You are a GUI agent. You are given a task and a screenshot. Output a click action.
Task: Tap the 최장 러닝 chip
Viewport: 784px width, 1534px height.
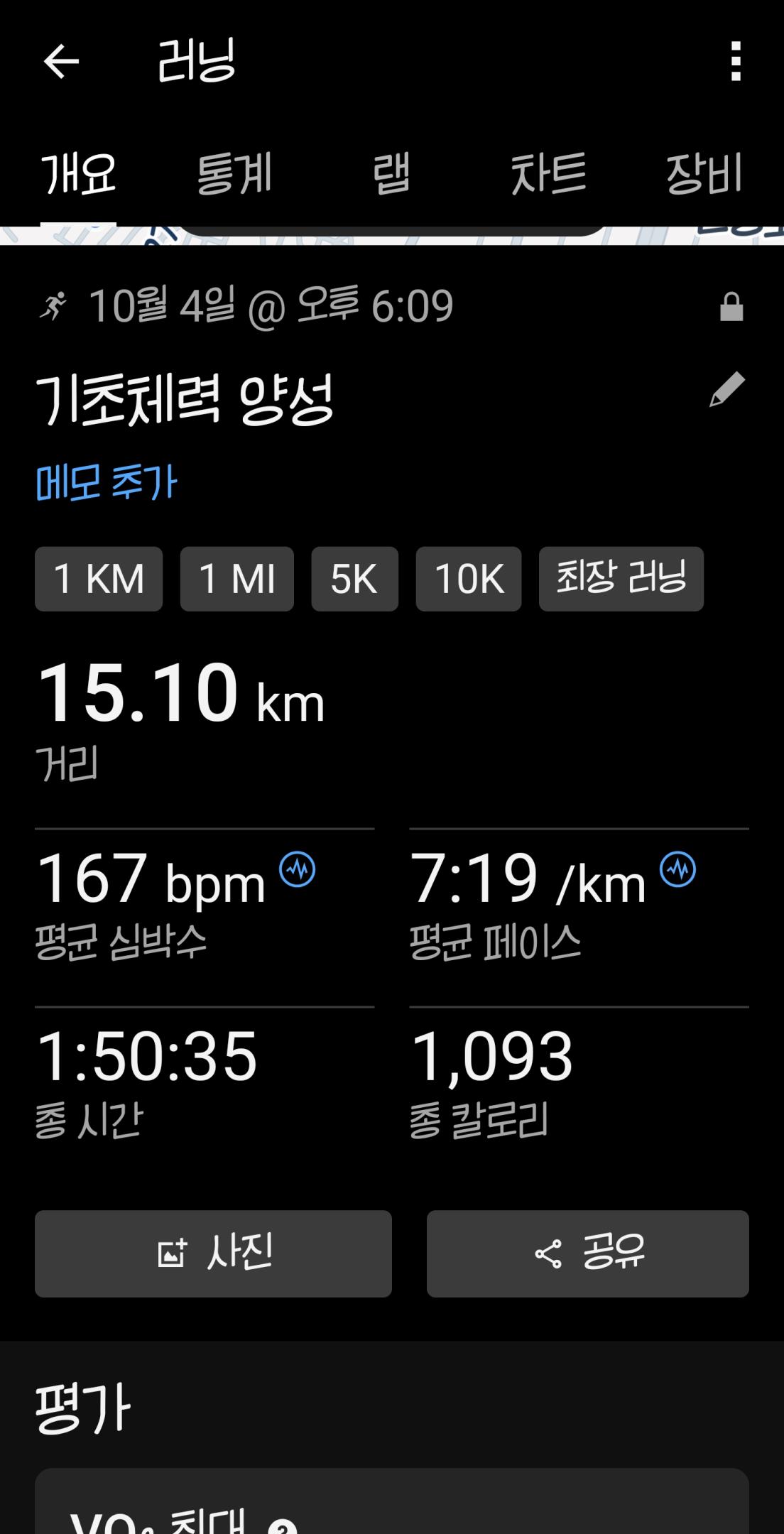pyautogui.click(x=621, y=579)
